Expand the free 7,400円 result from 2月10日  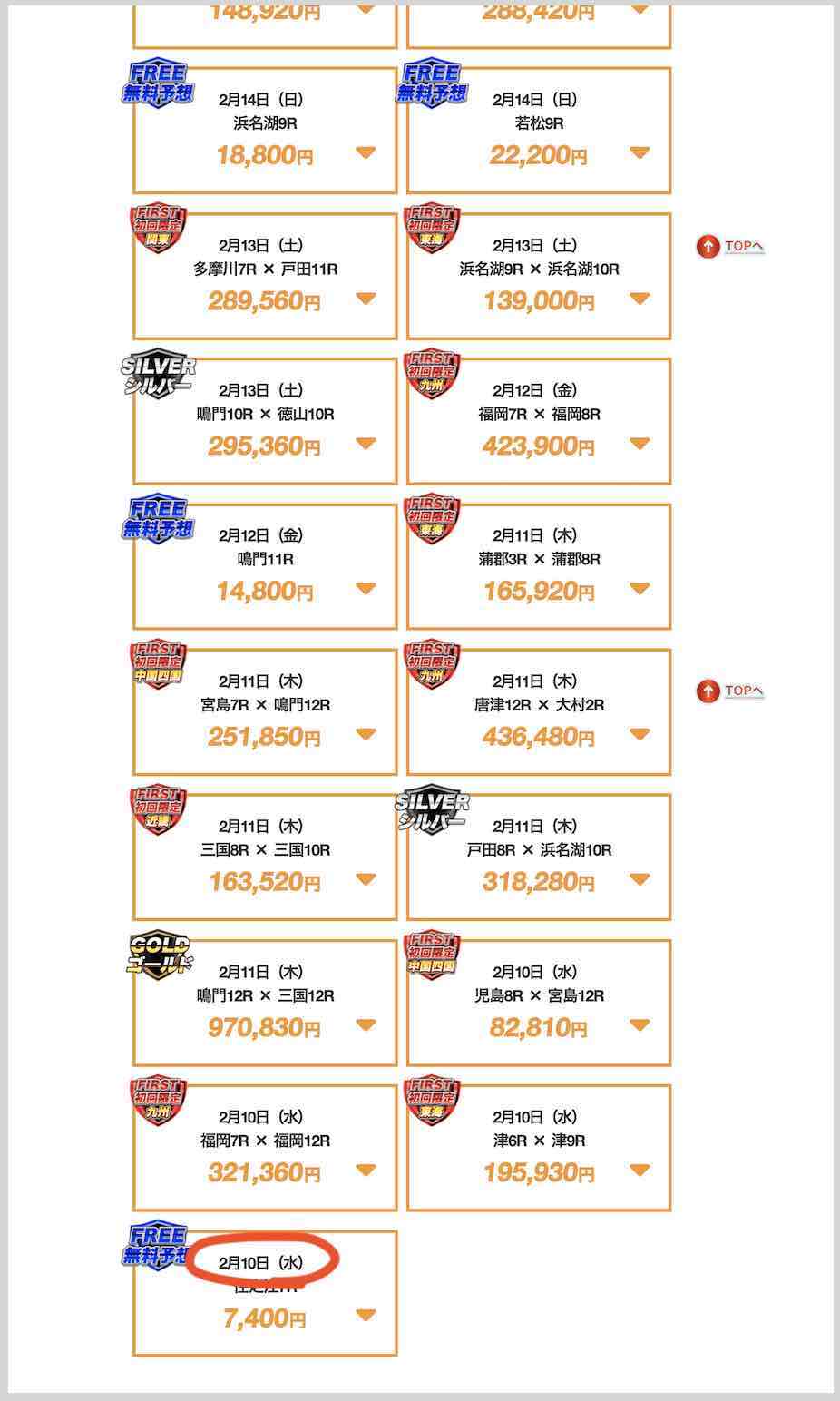click(x=366, y=1316)
